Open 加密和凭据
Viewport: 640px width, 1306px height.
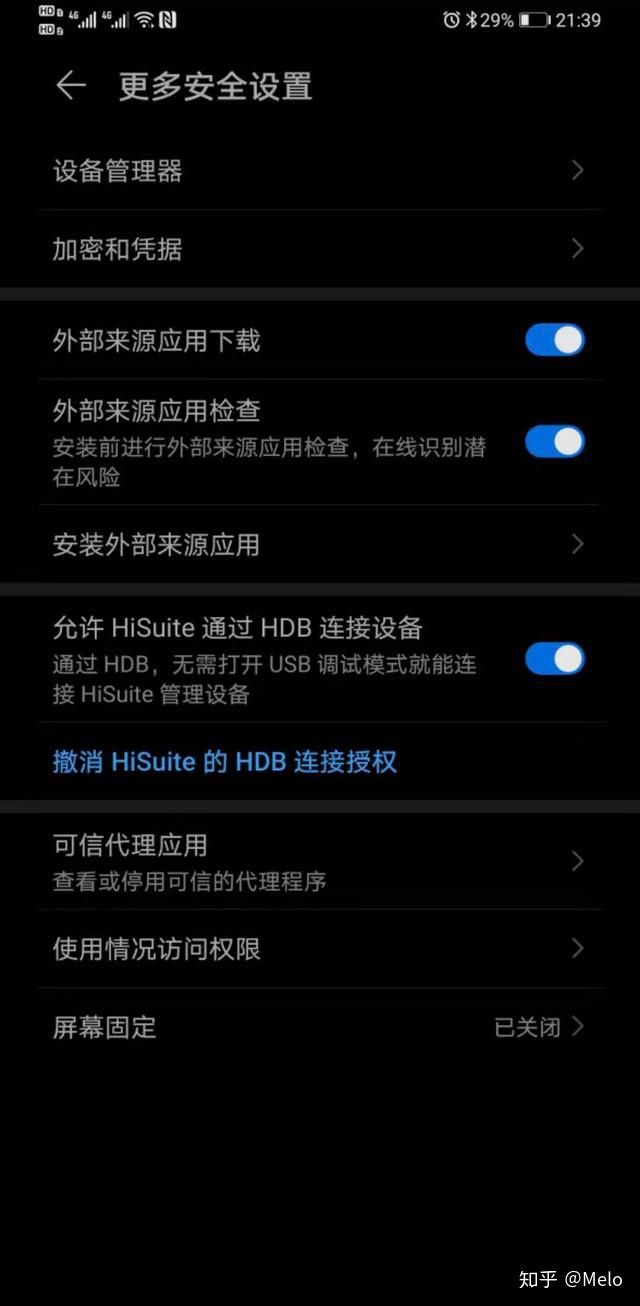(318, 249)
